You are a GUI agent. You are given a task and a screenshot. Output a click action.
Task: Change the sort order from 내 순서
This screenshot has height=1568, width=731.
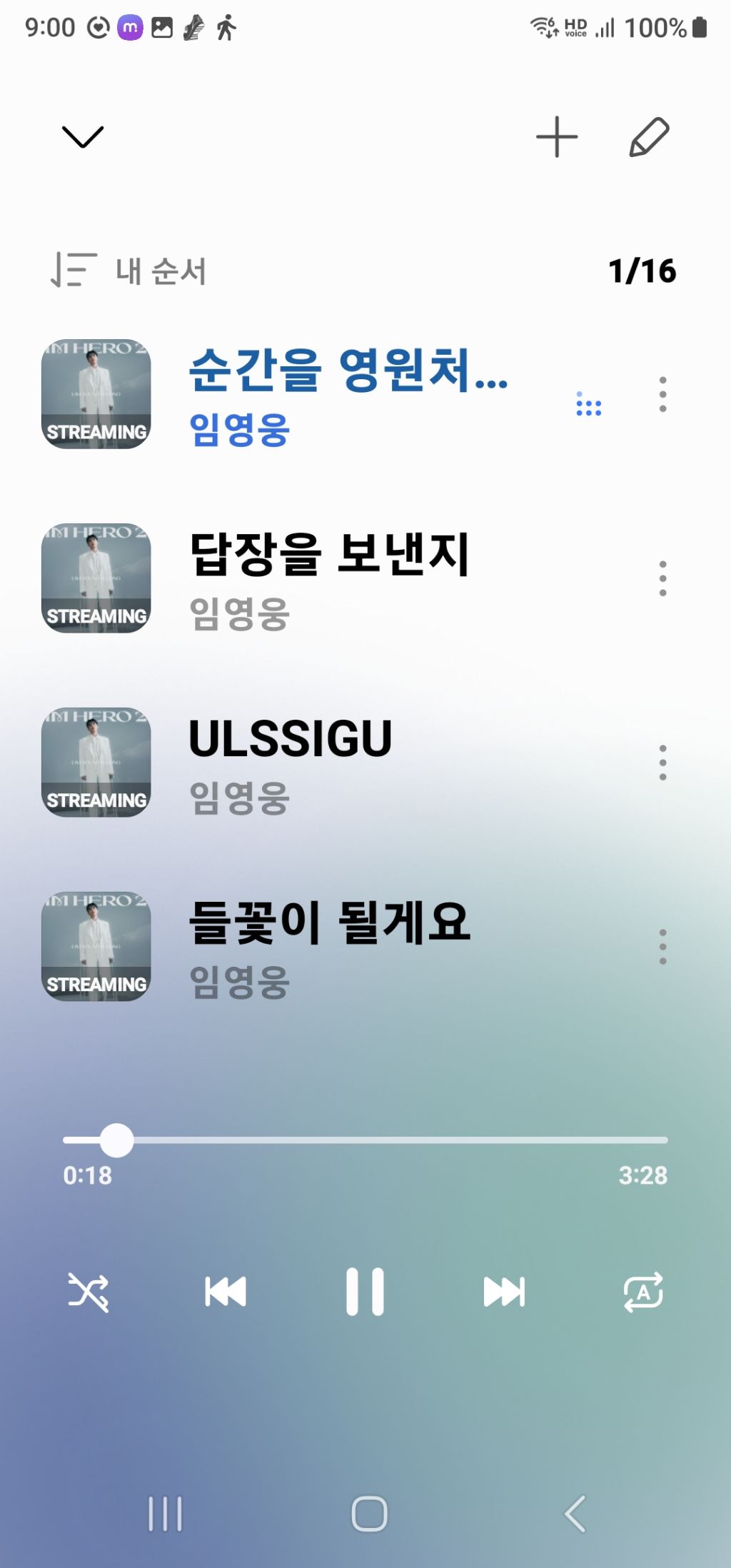pyautogui.click(x=128, y=271)
